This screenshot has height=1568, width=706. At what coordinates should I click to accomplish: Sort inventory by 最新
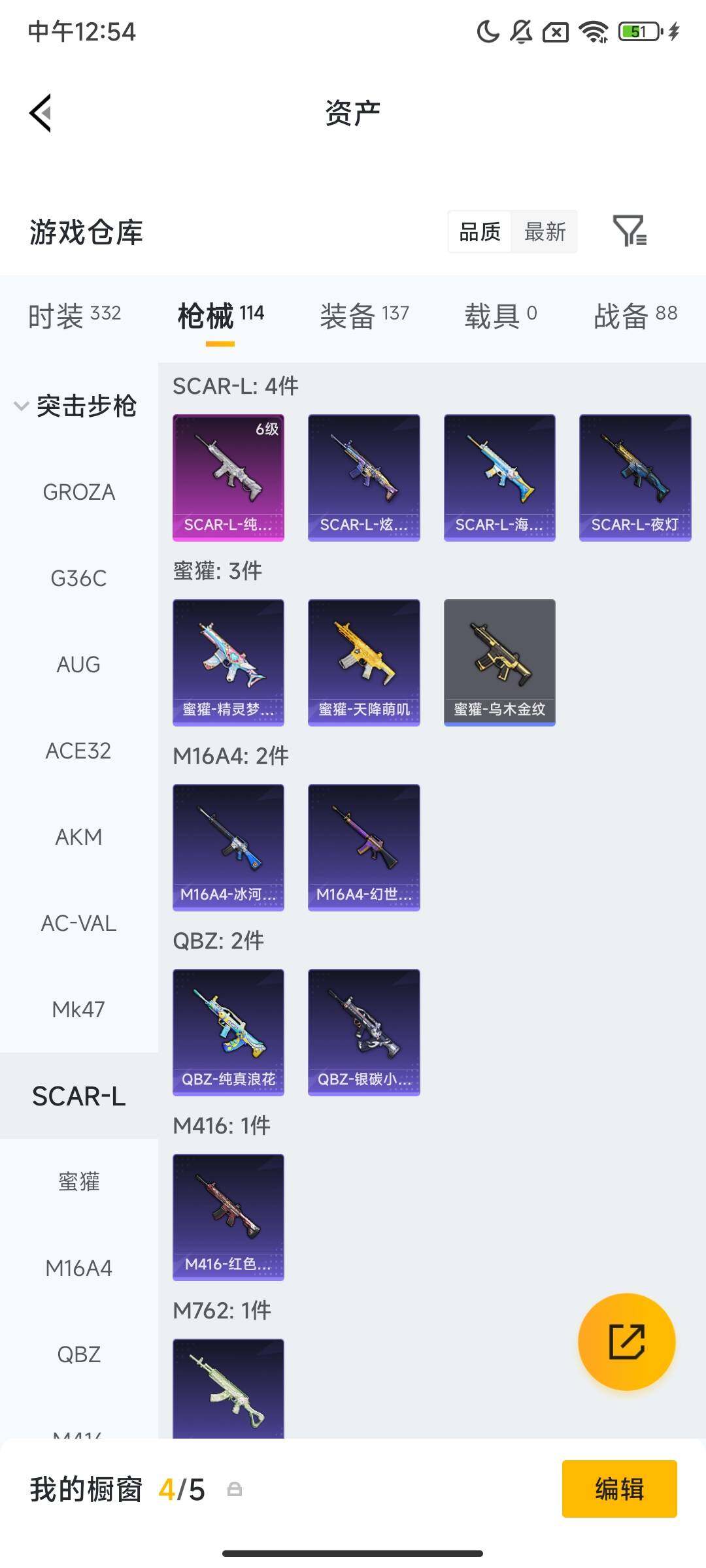(x=545, y=231)
